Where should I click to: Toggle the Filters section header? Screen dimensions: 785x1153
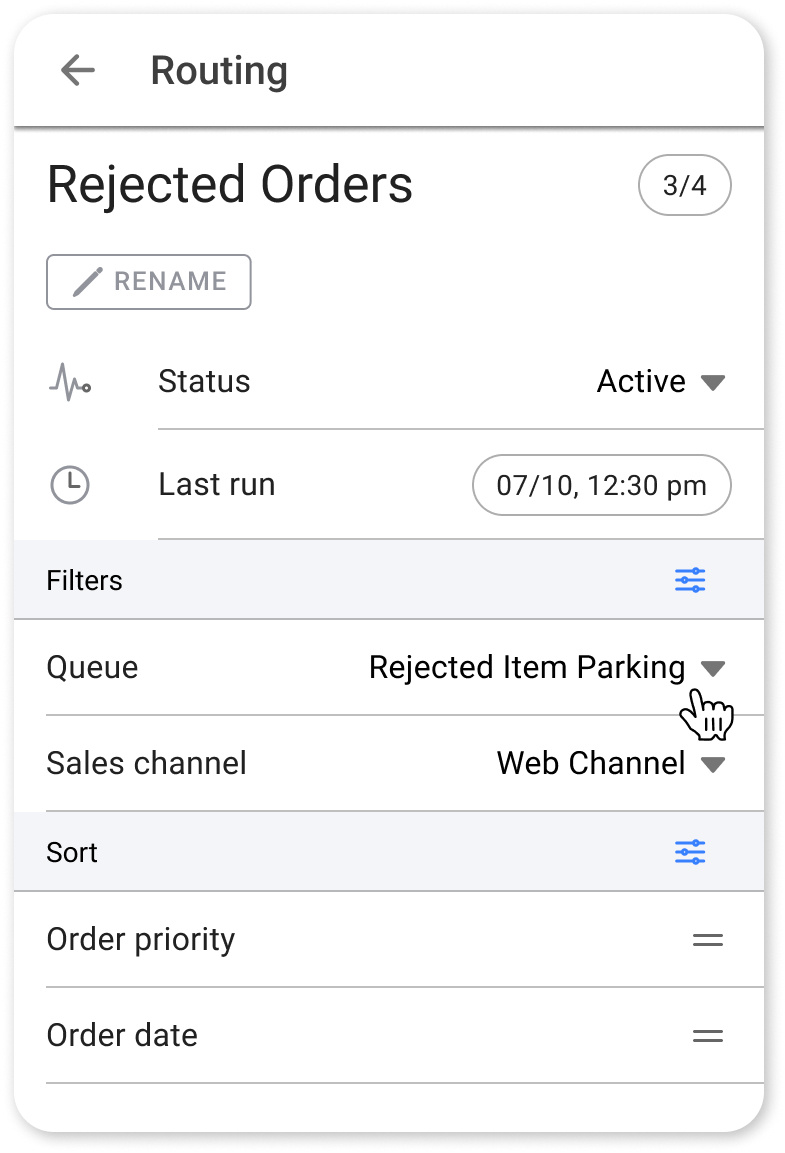(x=84, y=580)
